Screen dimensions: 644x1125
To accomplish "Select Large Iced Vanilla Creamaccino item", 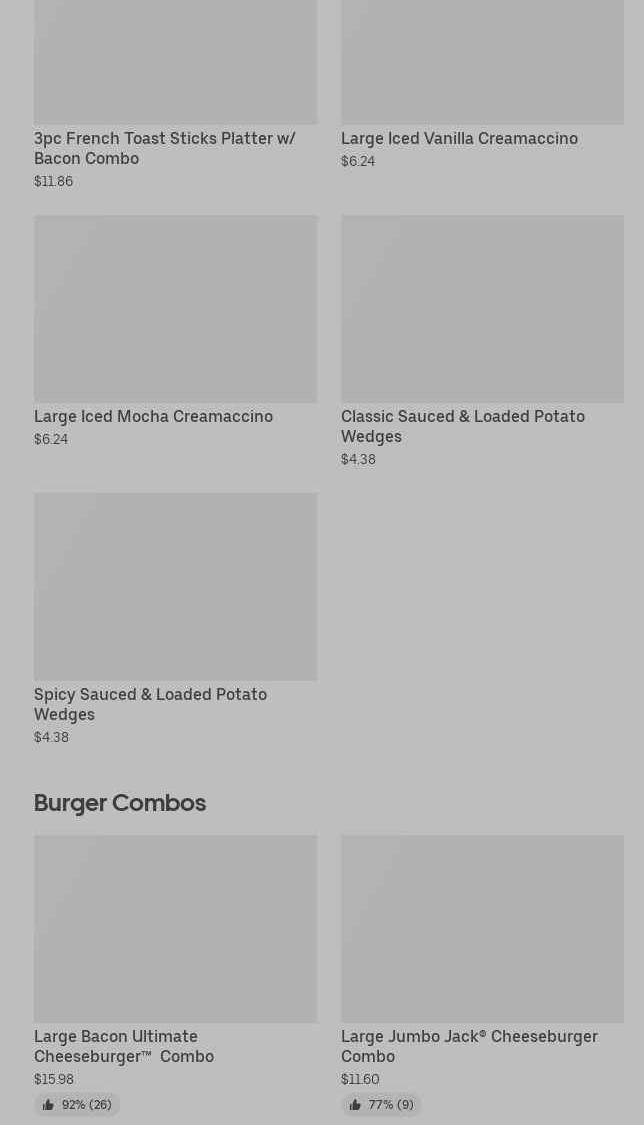I will tap(482, 84).
